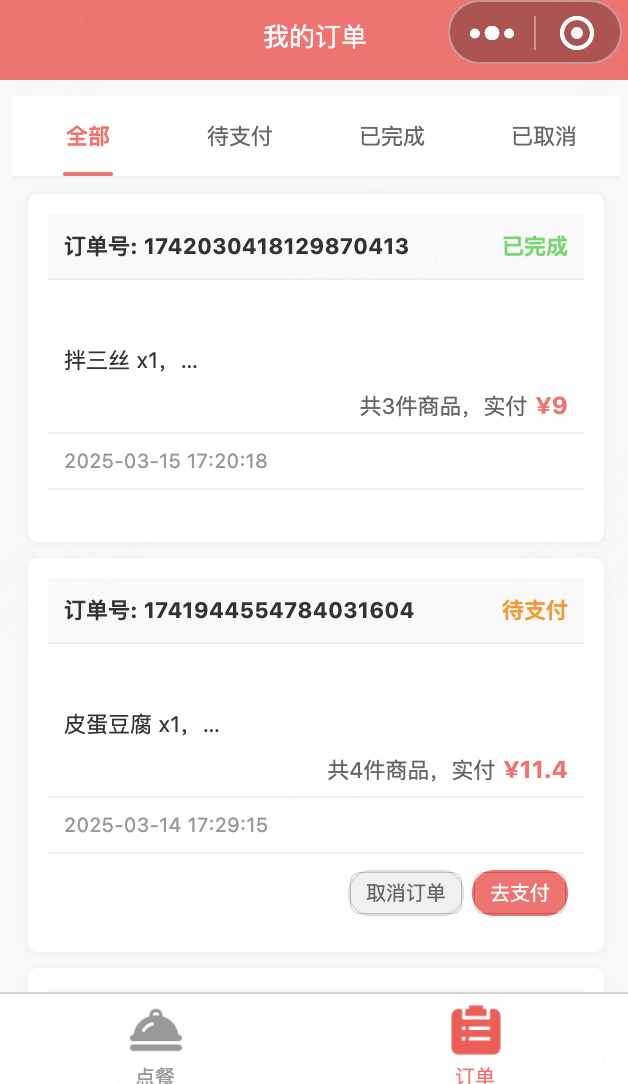
Task: Go to the 点餐 bottom tab
Action: click(156, 1044)
